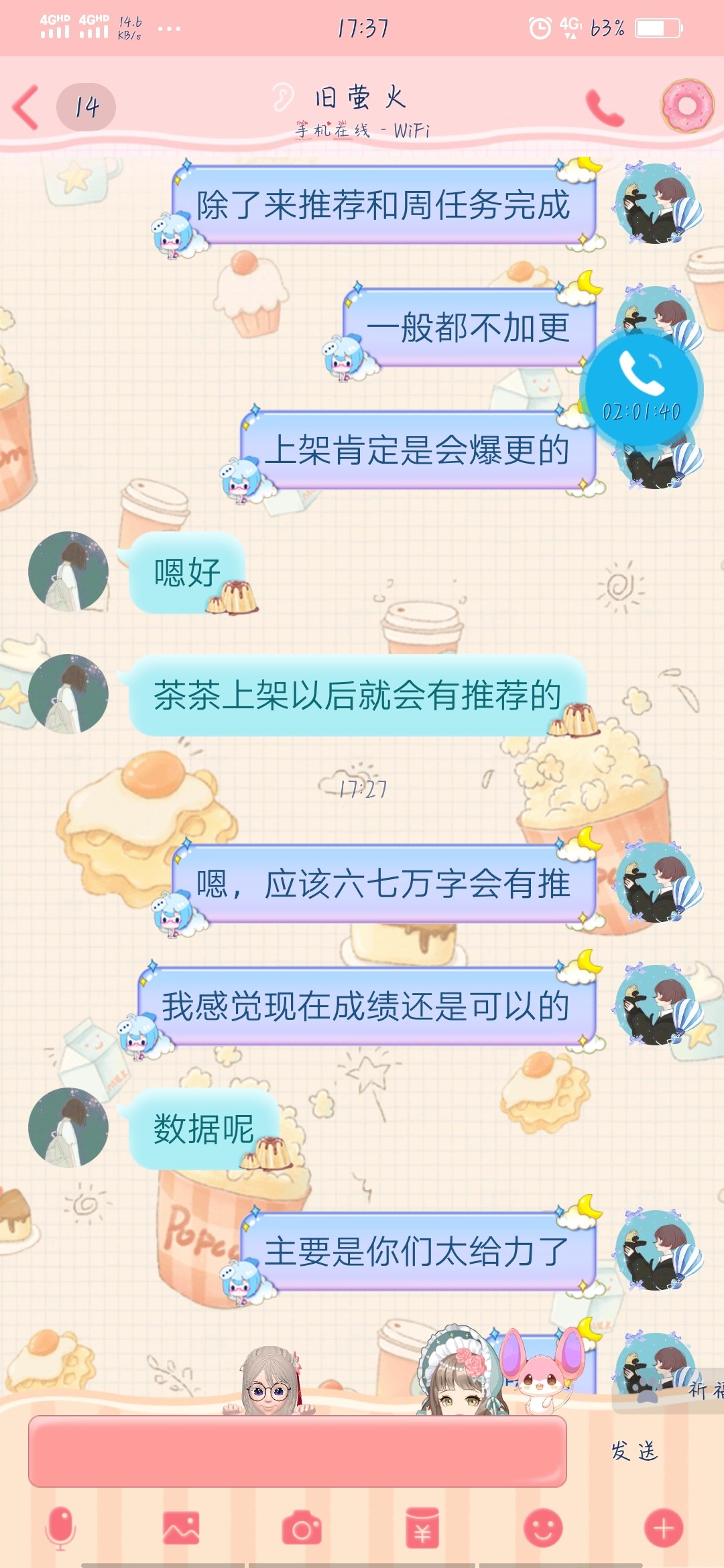This screenshot has height=1568, width=724.
Task: Start a voice call with 旧萤火
Action: tap(604, 108)
